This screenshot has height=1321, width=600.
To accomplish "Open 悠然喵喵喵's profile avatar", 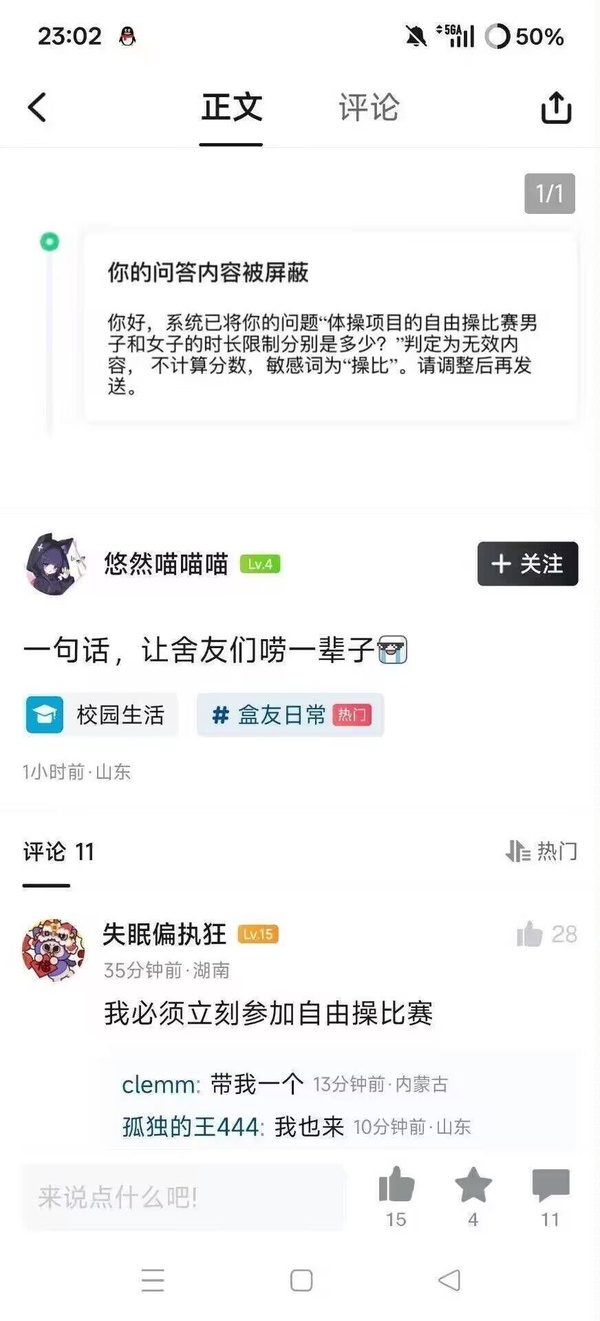I will 54,564.
